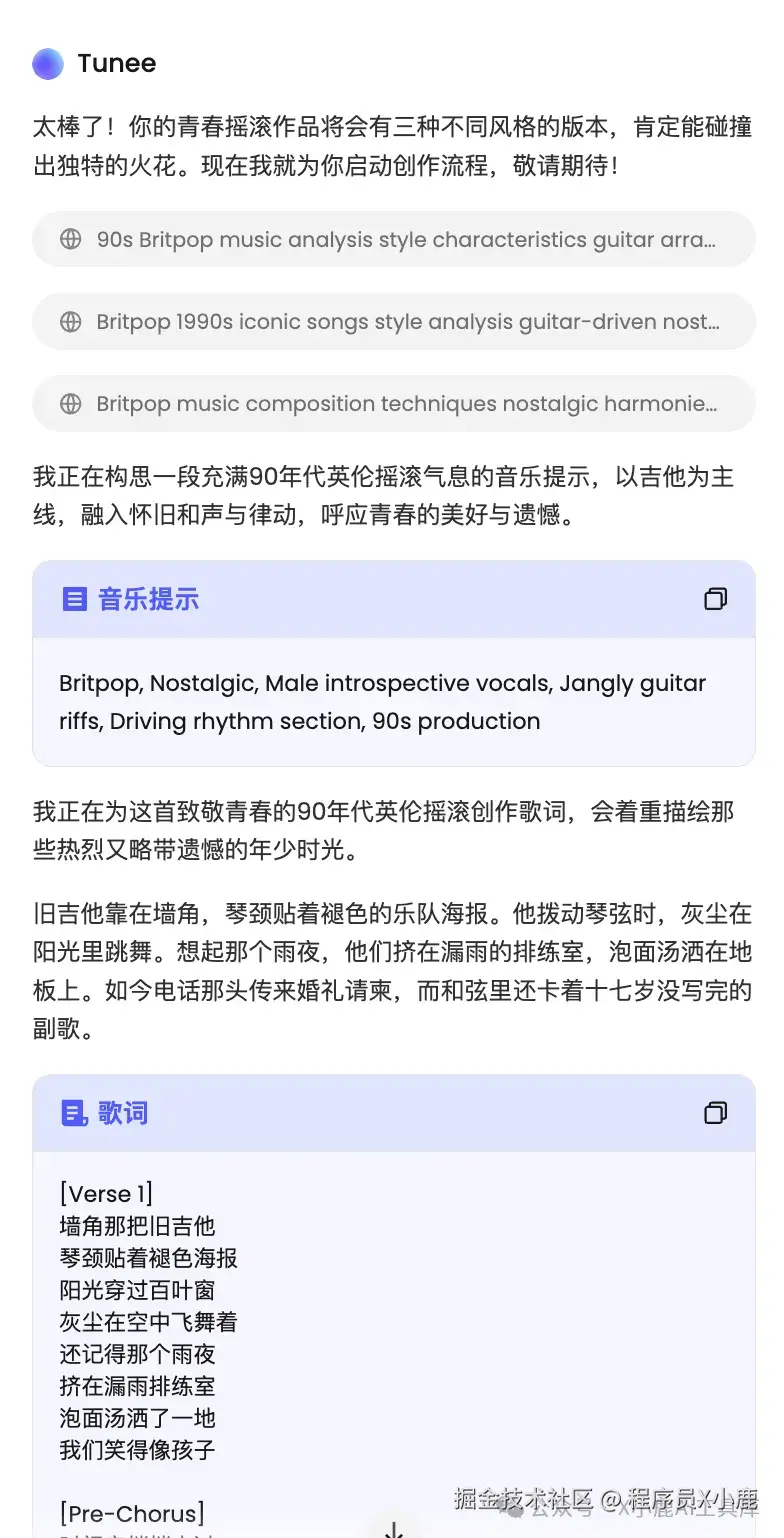The image size is (784, 1538).
Task: Open the Britpop 1990s iconic songs search chip
Action: pos(393,321)
